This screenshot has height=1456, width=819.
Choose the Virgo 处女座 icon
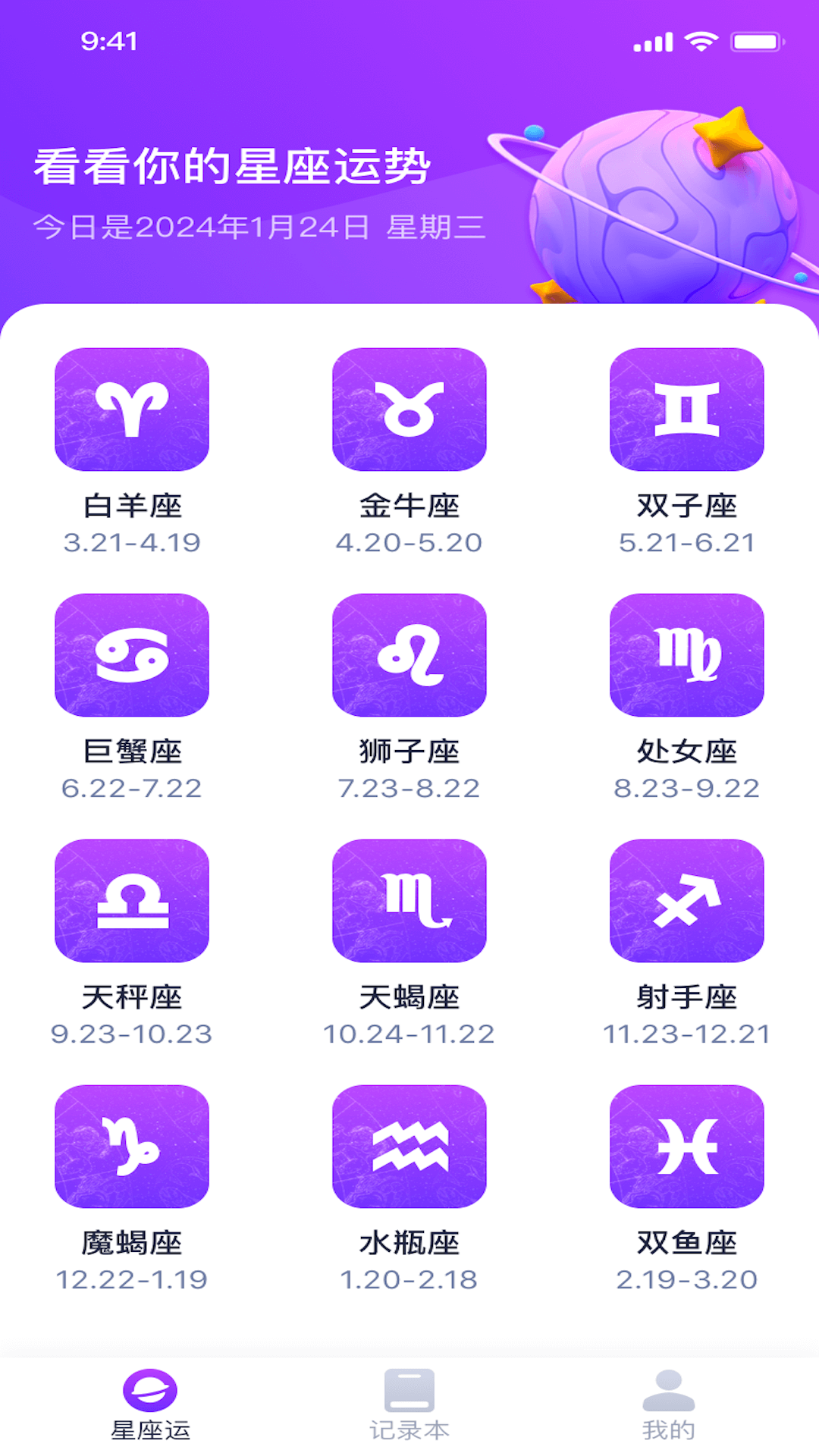[686, 656]
